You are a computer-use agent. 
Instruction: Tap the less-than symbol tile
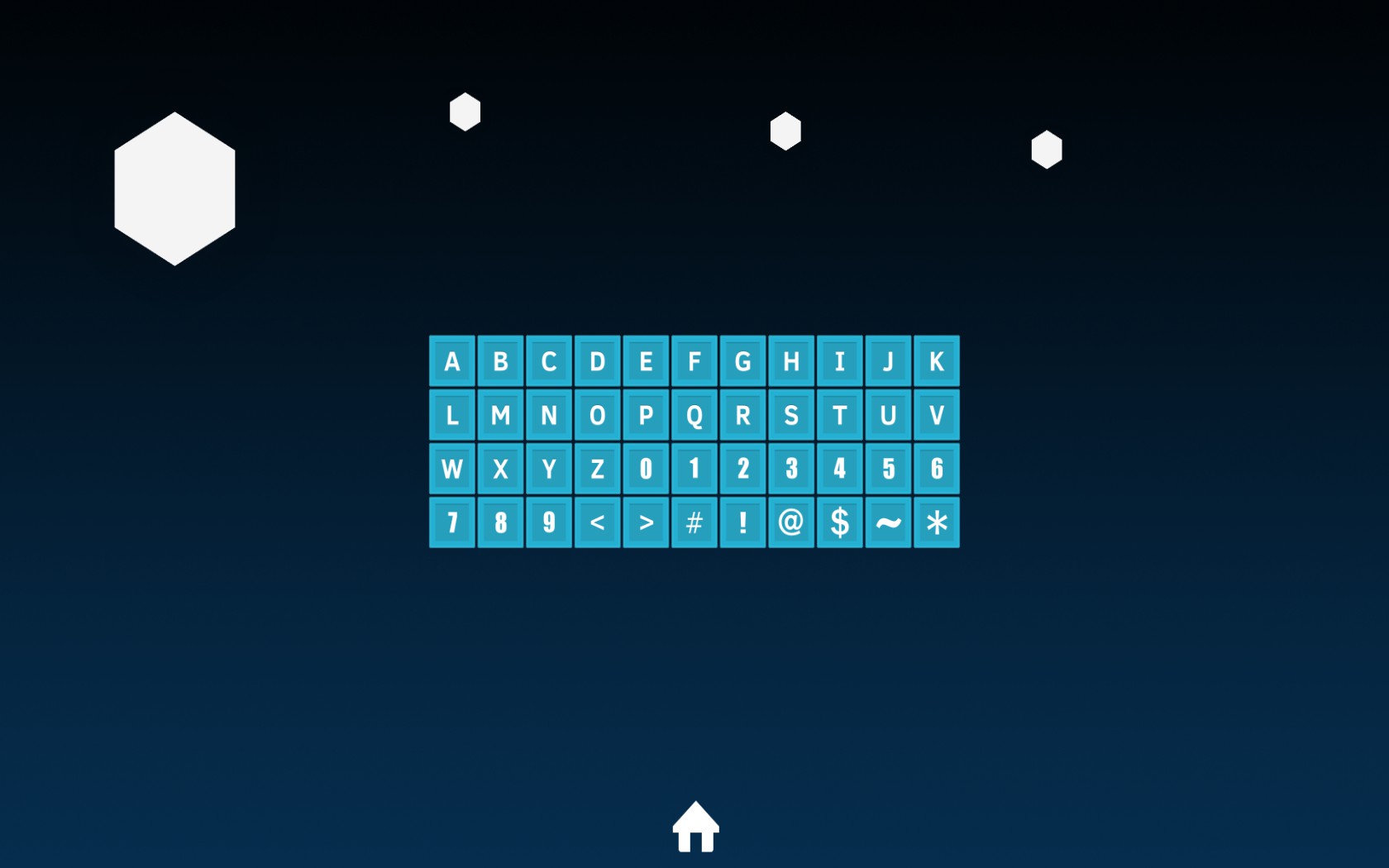click(597, 522)
